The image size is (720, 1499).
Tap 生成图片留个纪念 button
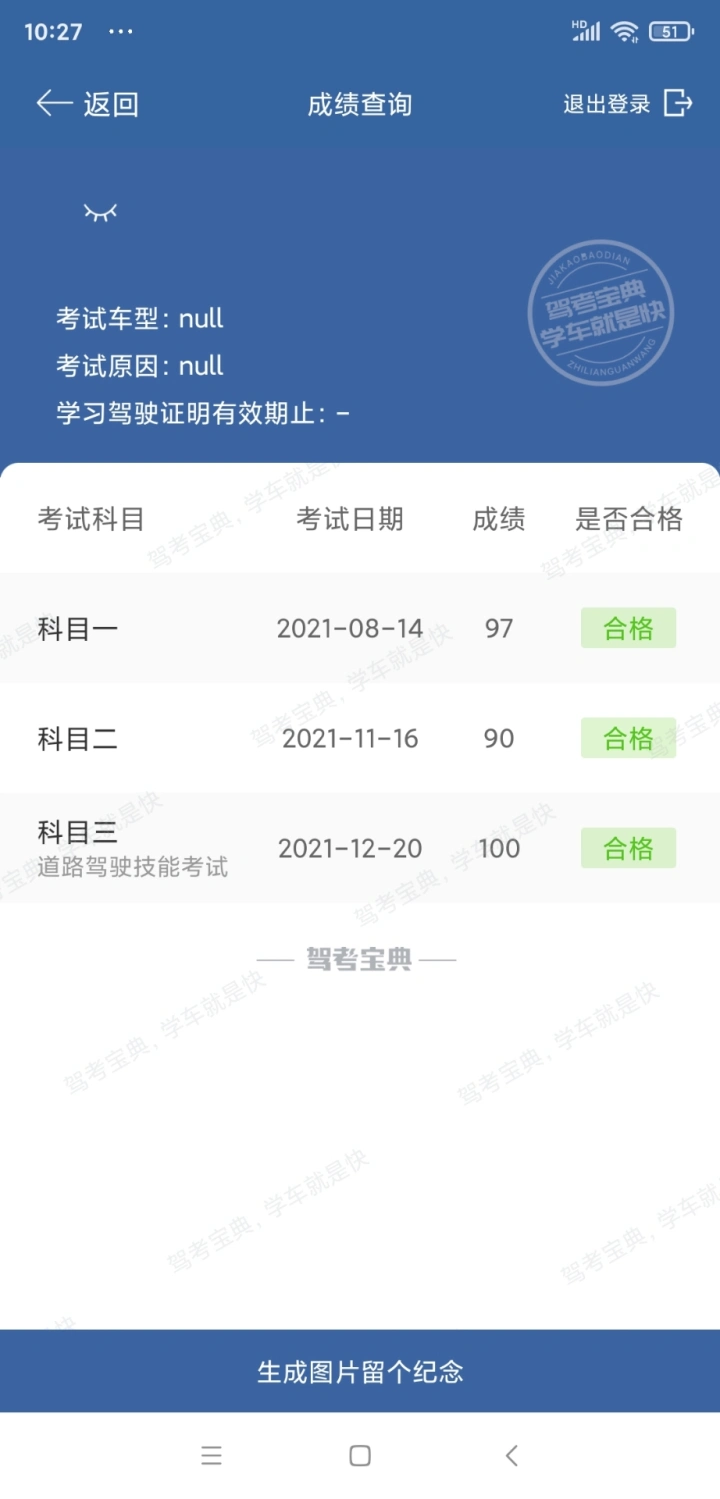pyautogui.click(x=360, y=1371)
